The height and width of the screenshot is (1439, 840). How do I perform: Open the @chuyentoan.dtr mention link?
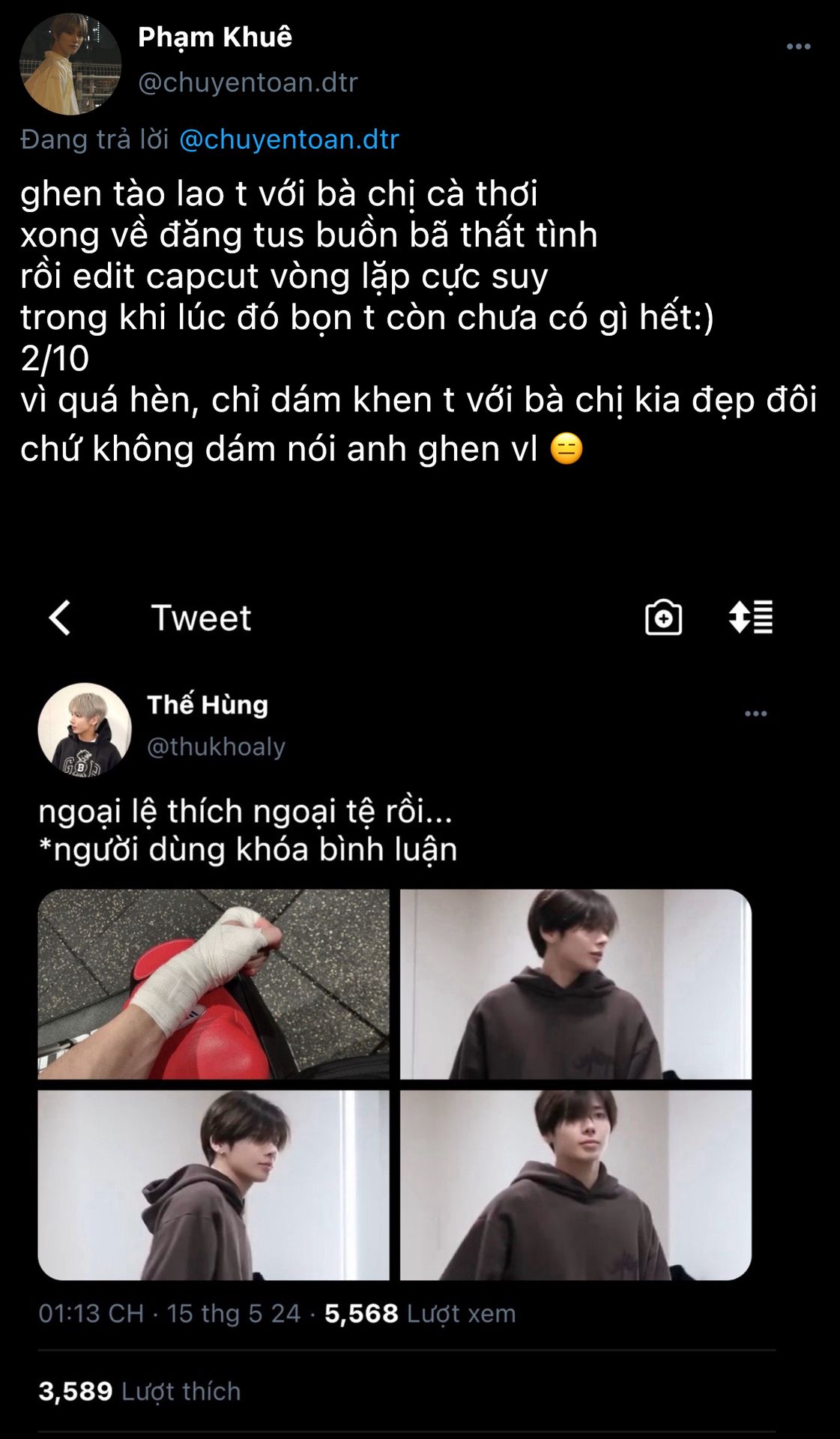(x=288, y=139)
